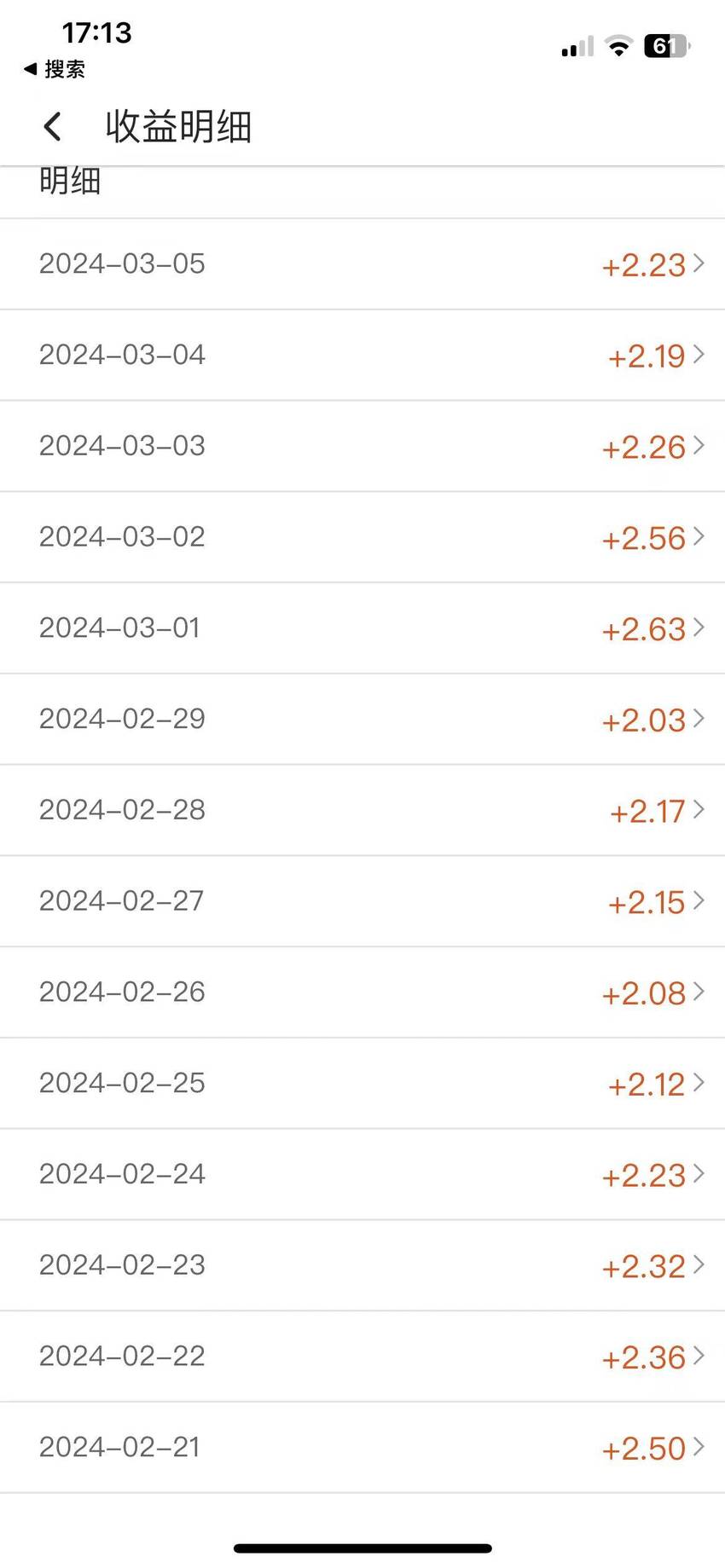Viewport: 725px width, 1568px height.
Task: Open the 2024-02-21 row showing +2.50
Action: pyautogui.click(x=362, y=1448)
